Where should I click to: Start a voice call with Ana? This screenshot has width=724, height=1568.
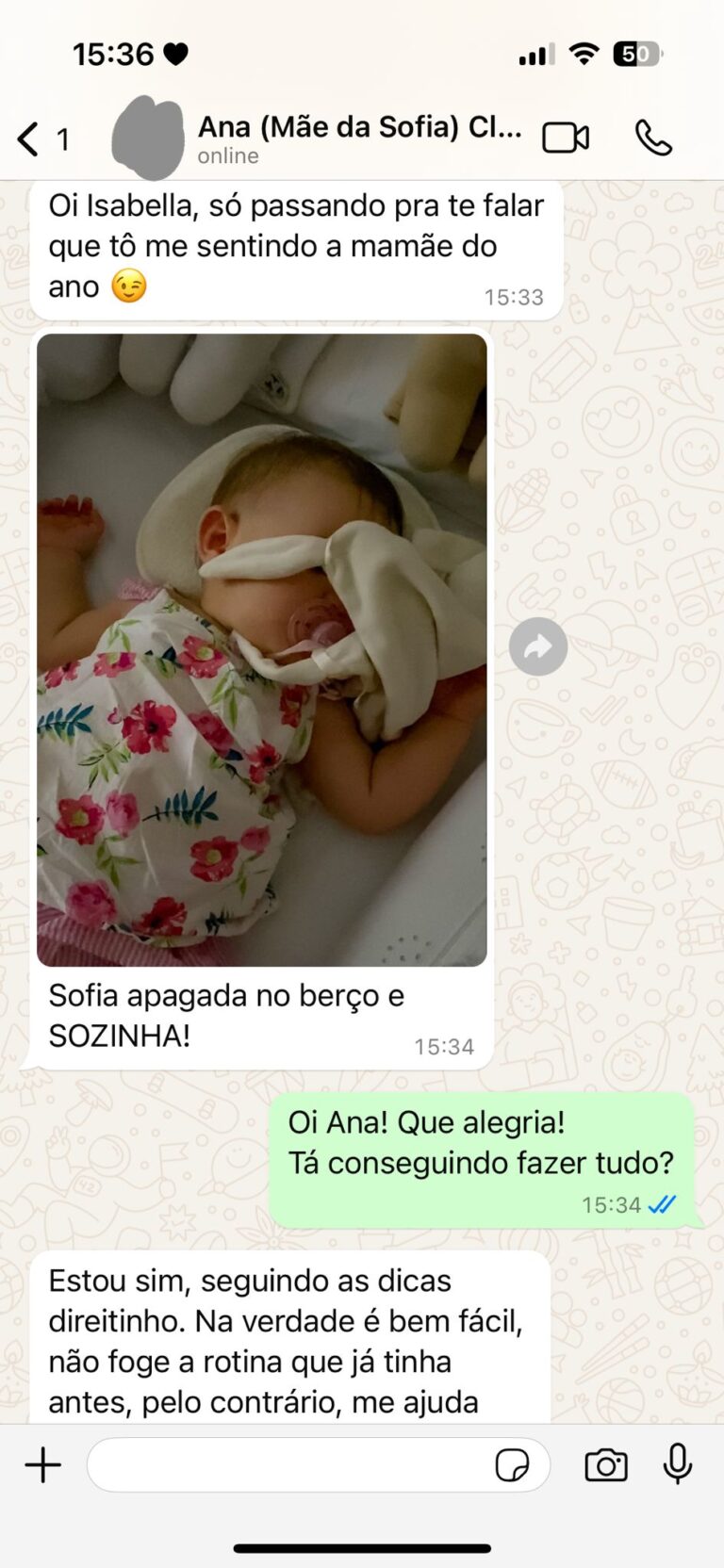653,139
